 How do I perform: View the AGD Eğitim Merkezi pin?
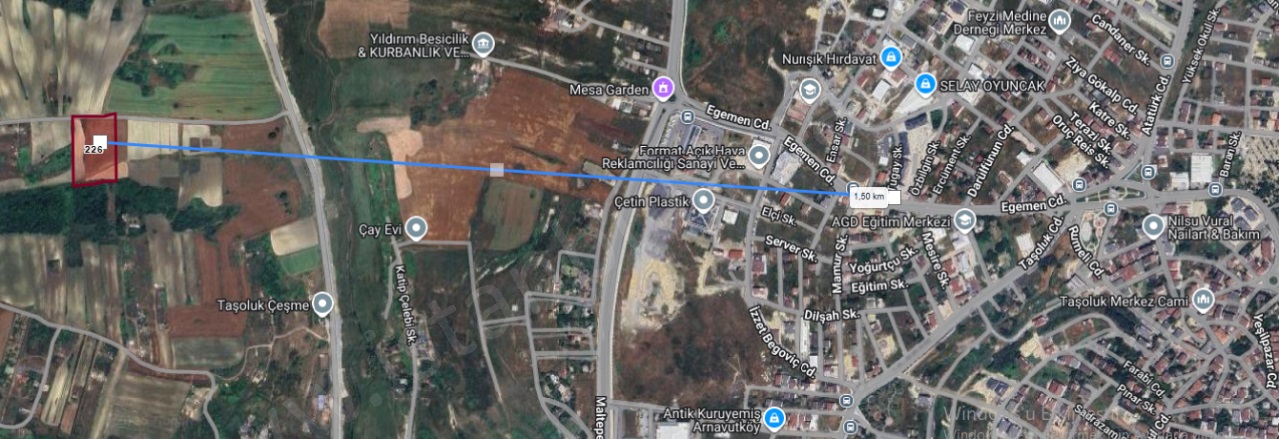(x=964, y=219)
